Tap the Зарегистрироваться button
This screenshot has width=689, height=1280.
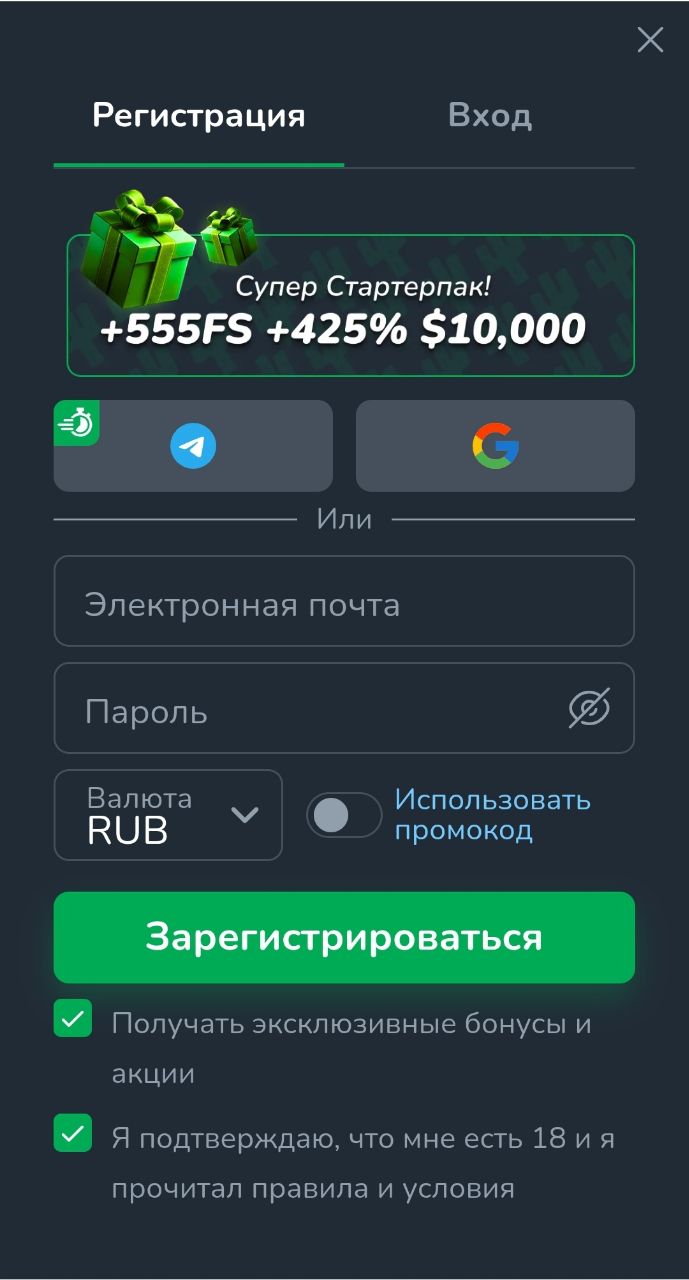click(x=344, y=937)
